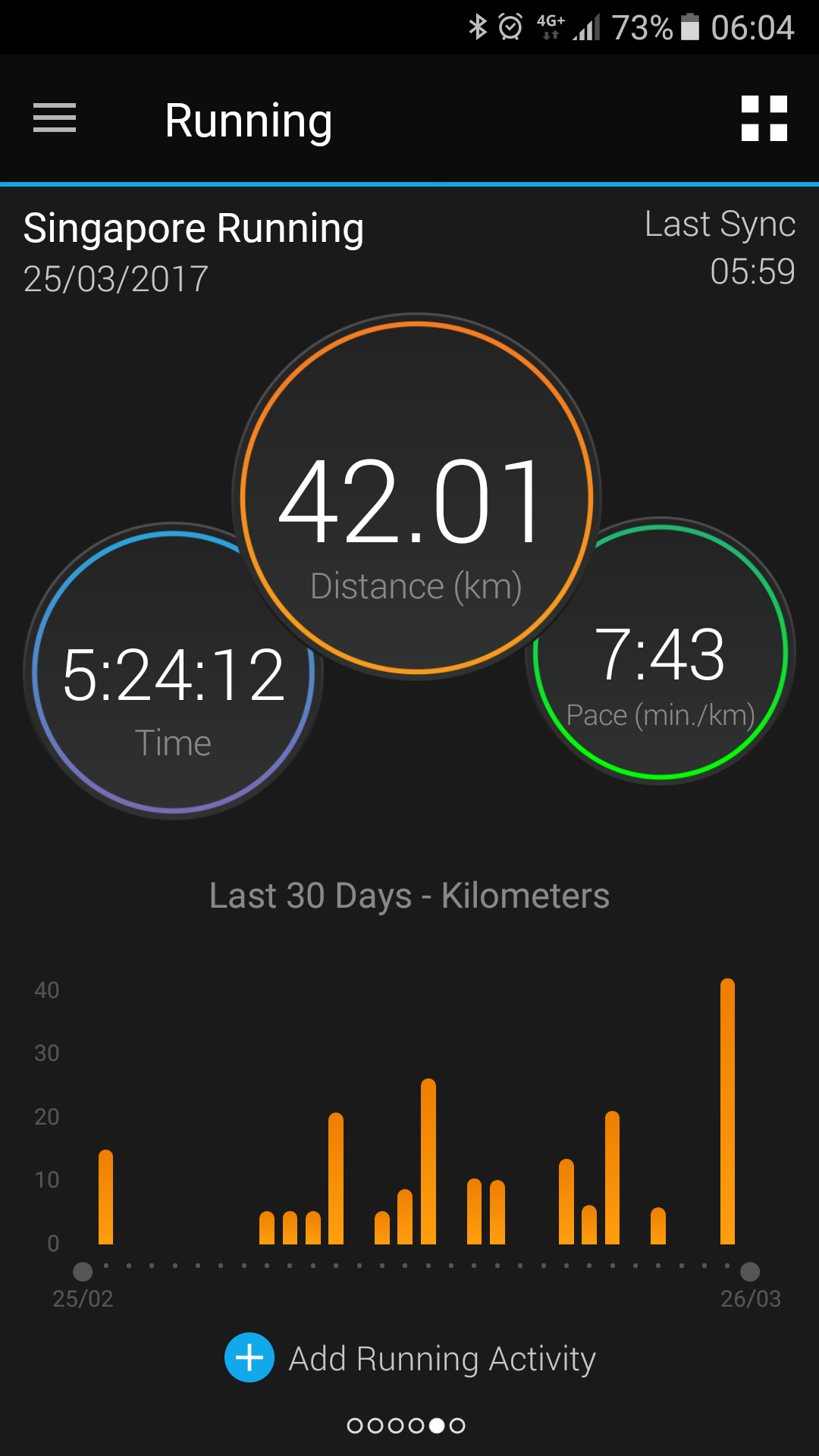Open the grid view of snapshots
Viewport: 819px width, 1456px height.
tap(764, 118)
